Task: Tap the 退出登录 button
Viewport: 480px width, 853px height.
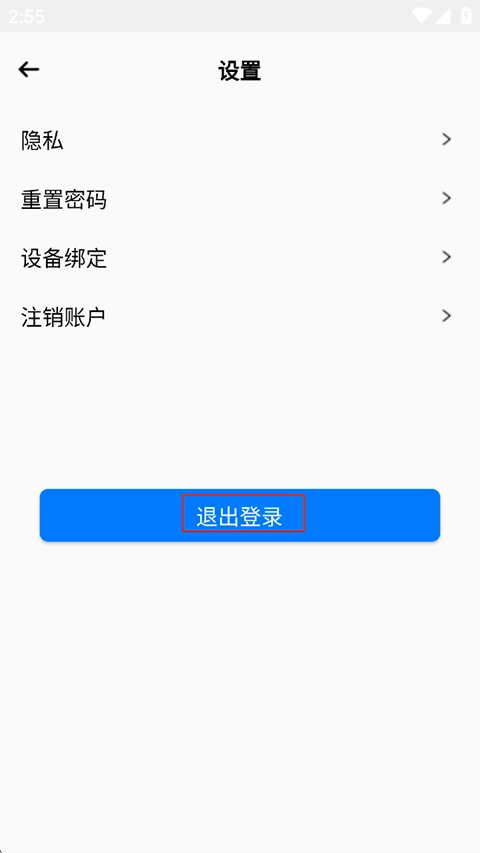Action: (239, 515)
